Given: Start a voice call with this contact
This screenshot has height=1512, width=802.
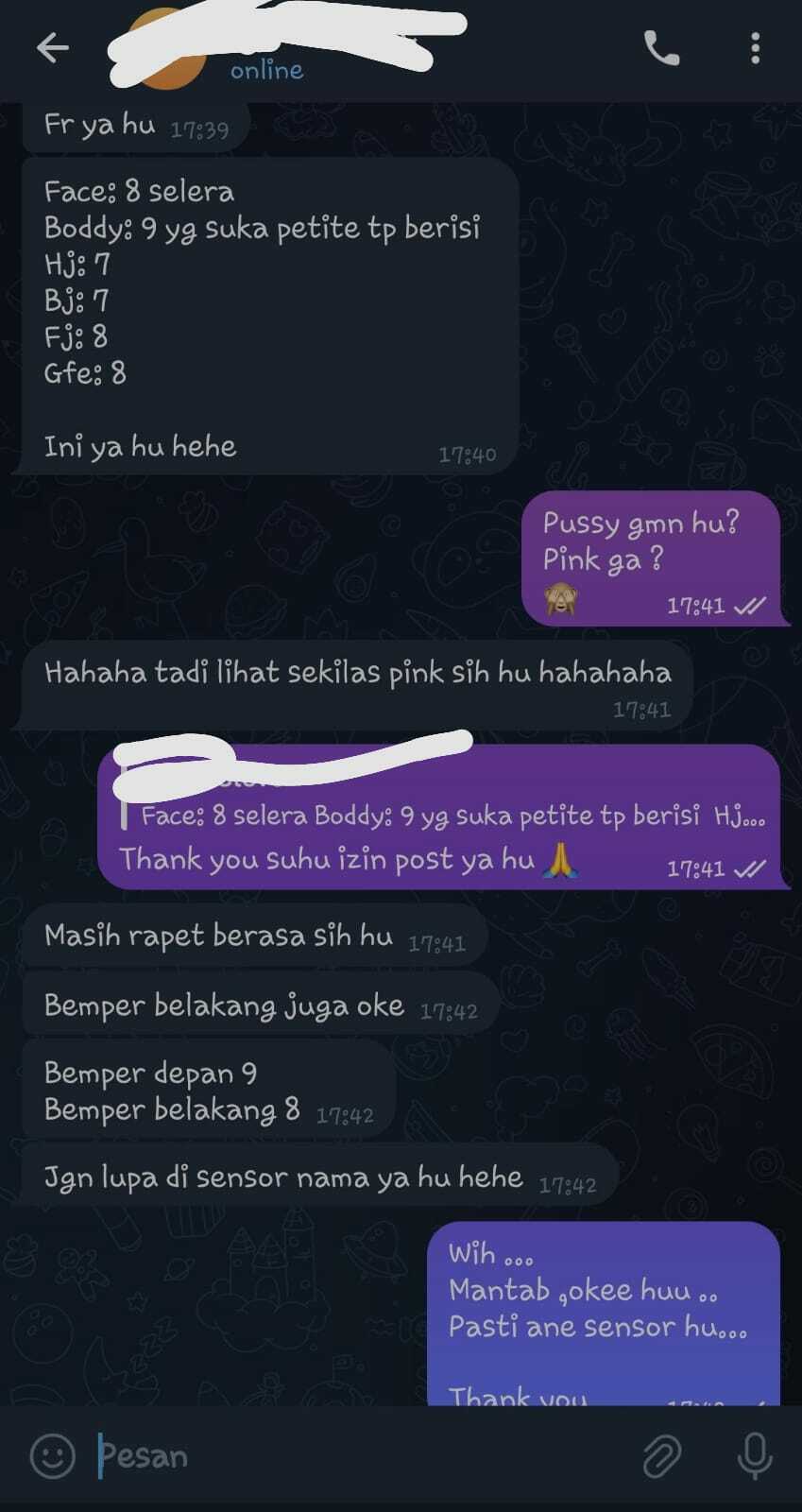Looking at the screenshot, I should [x=661, y=47].
